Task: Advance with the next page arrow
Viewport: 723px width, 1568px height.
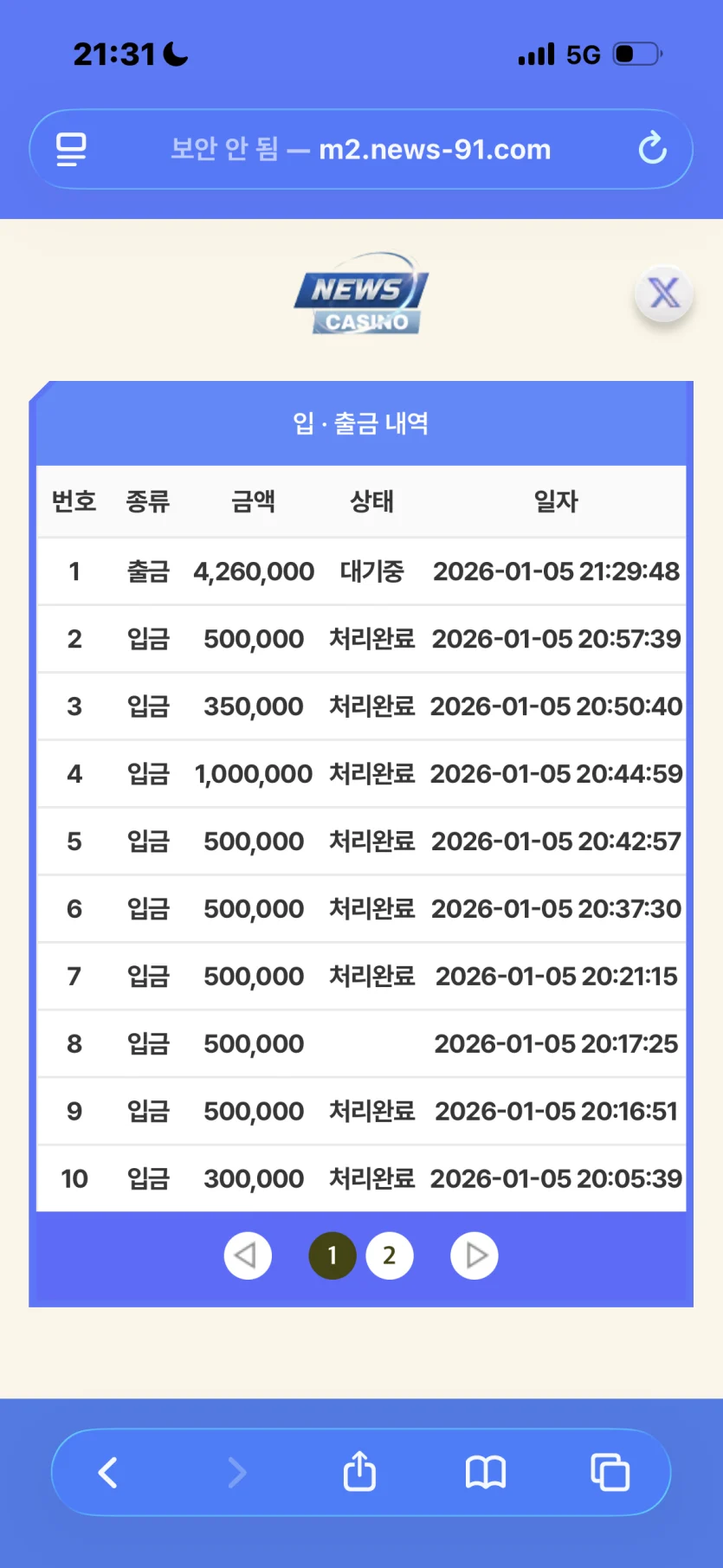Action: tap(474, 1255)
